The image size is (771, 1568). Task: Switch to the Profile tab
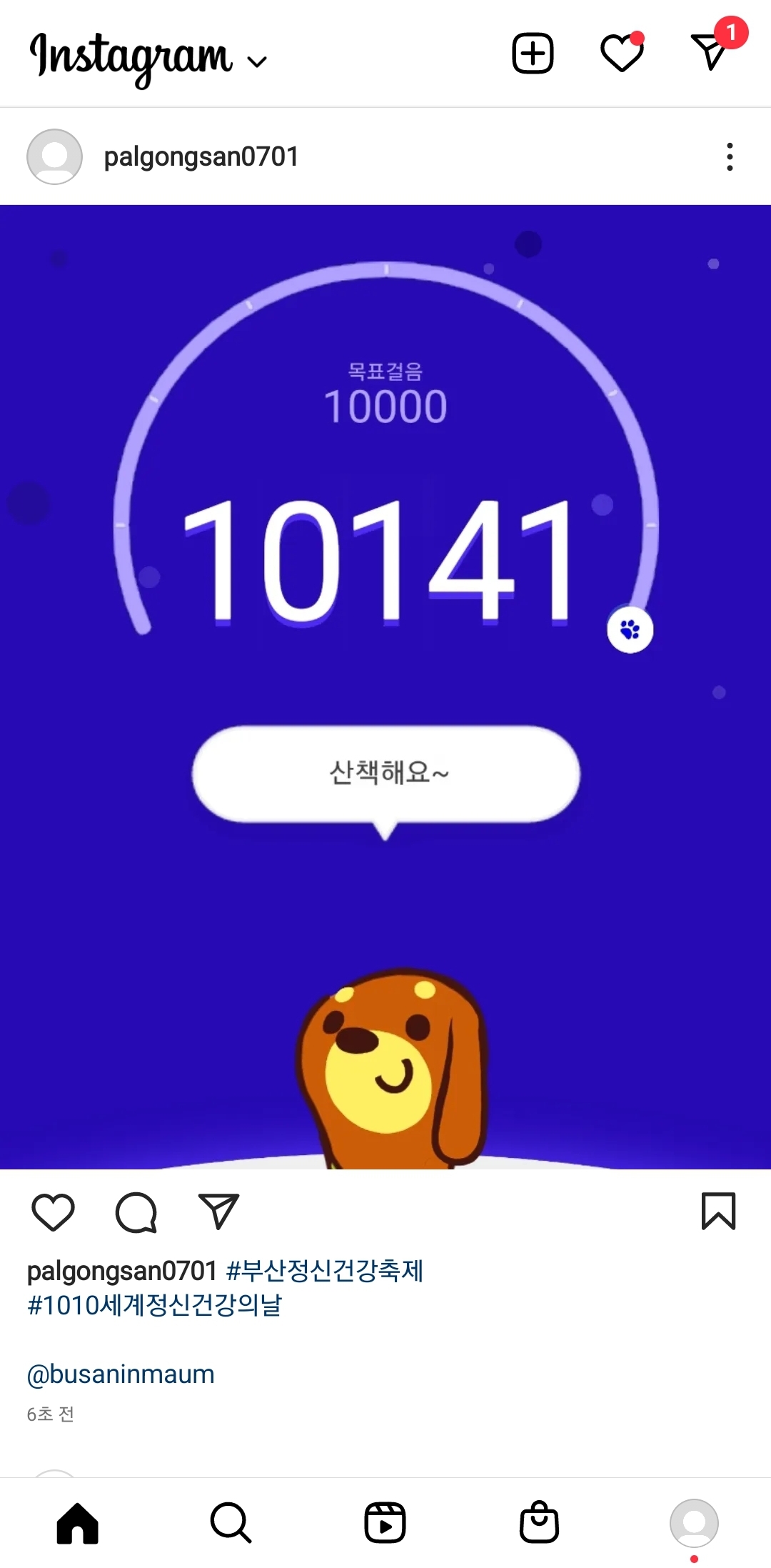point(693,1523)
